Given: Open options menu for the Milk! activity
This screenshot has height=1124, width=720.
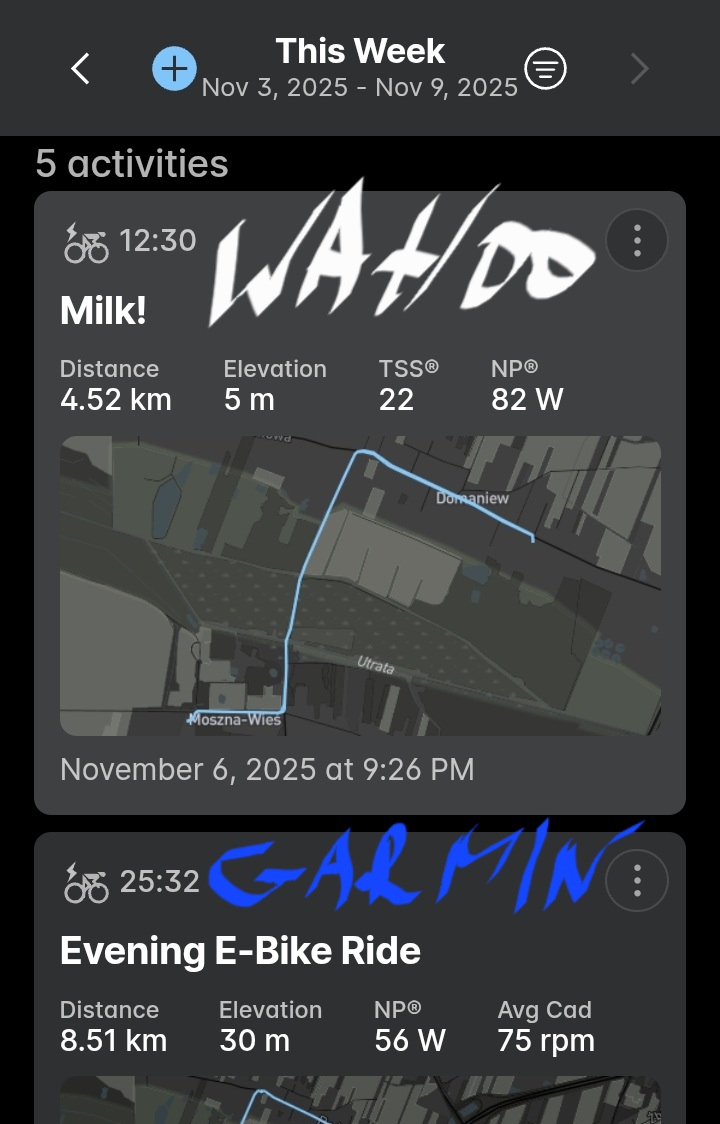Looking at the screenshot, I should click(637, 240).
